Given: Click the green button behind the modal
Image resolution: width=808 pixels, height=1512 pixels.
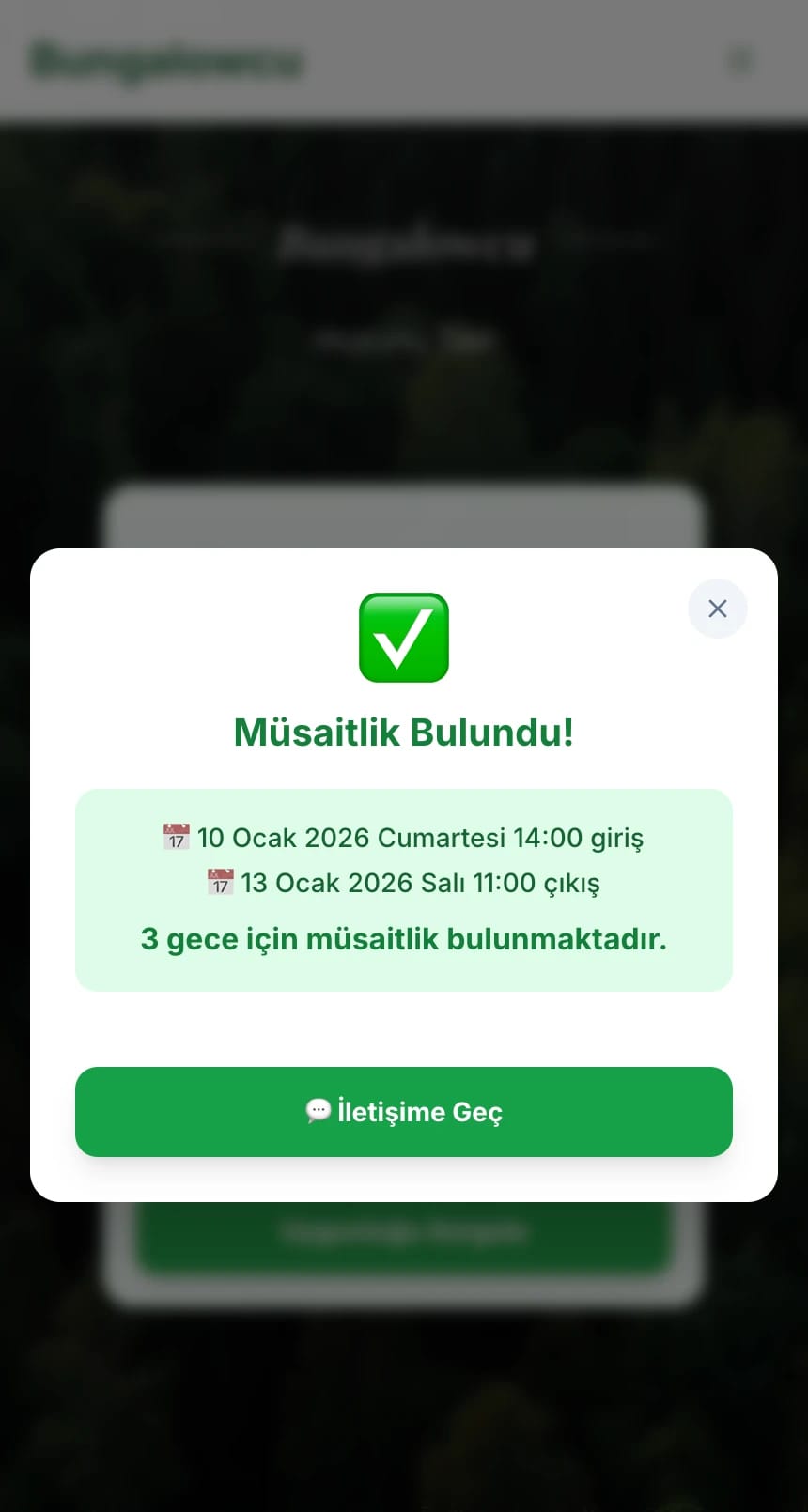Looking at the screenshot, I should [403, 1233].
